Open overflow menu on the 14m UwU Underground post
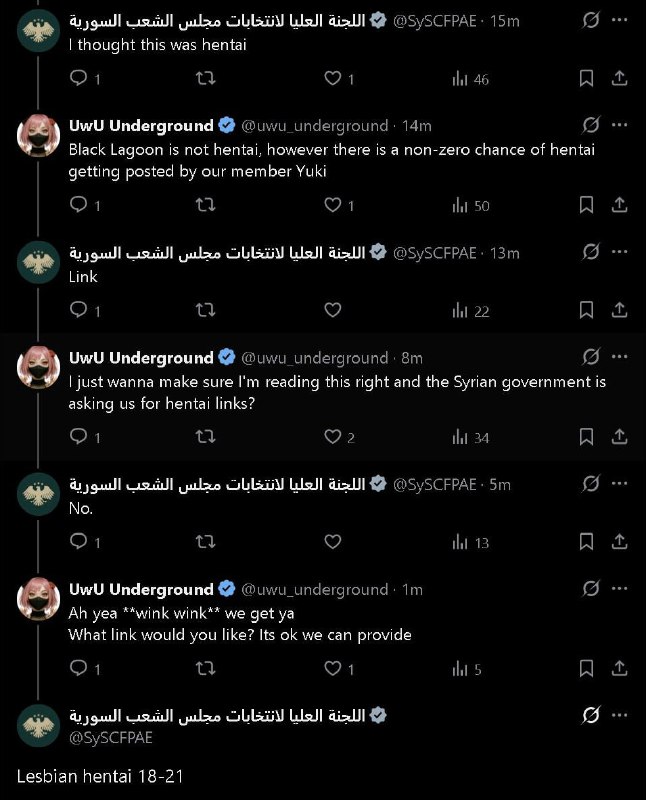 [x=619, y=125]
